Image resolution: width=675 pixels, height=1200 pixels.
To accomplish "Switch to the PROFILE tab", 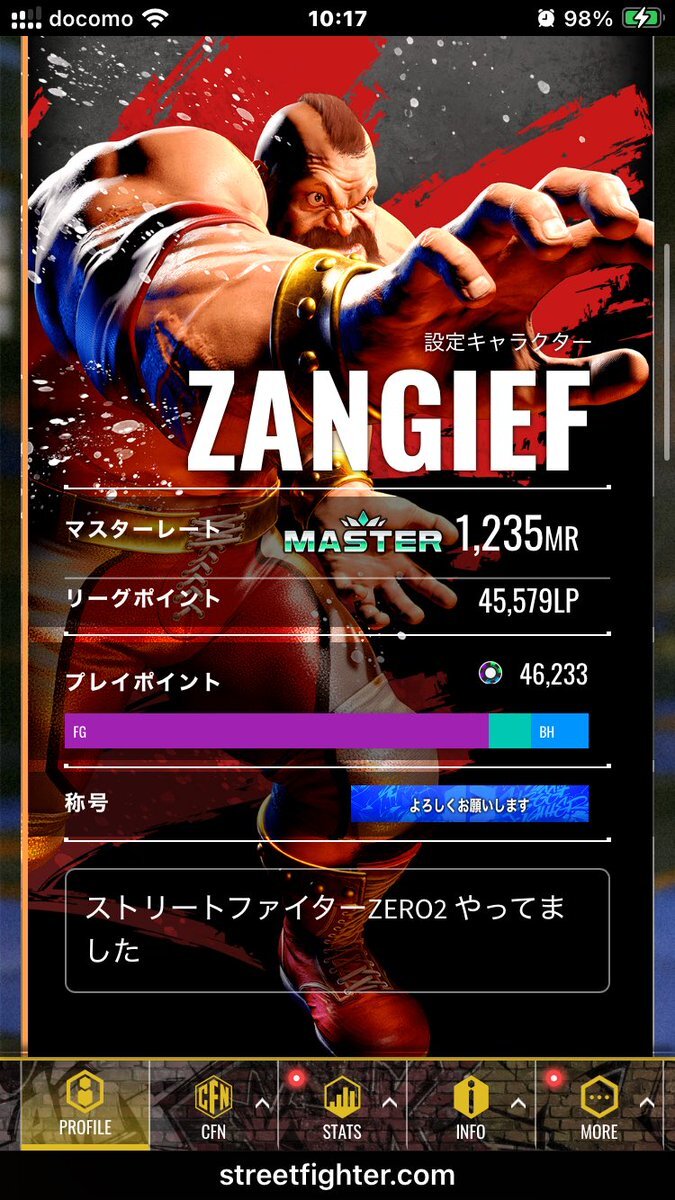I will (85, 1105).
